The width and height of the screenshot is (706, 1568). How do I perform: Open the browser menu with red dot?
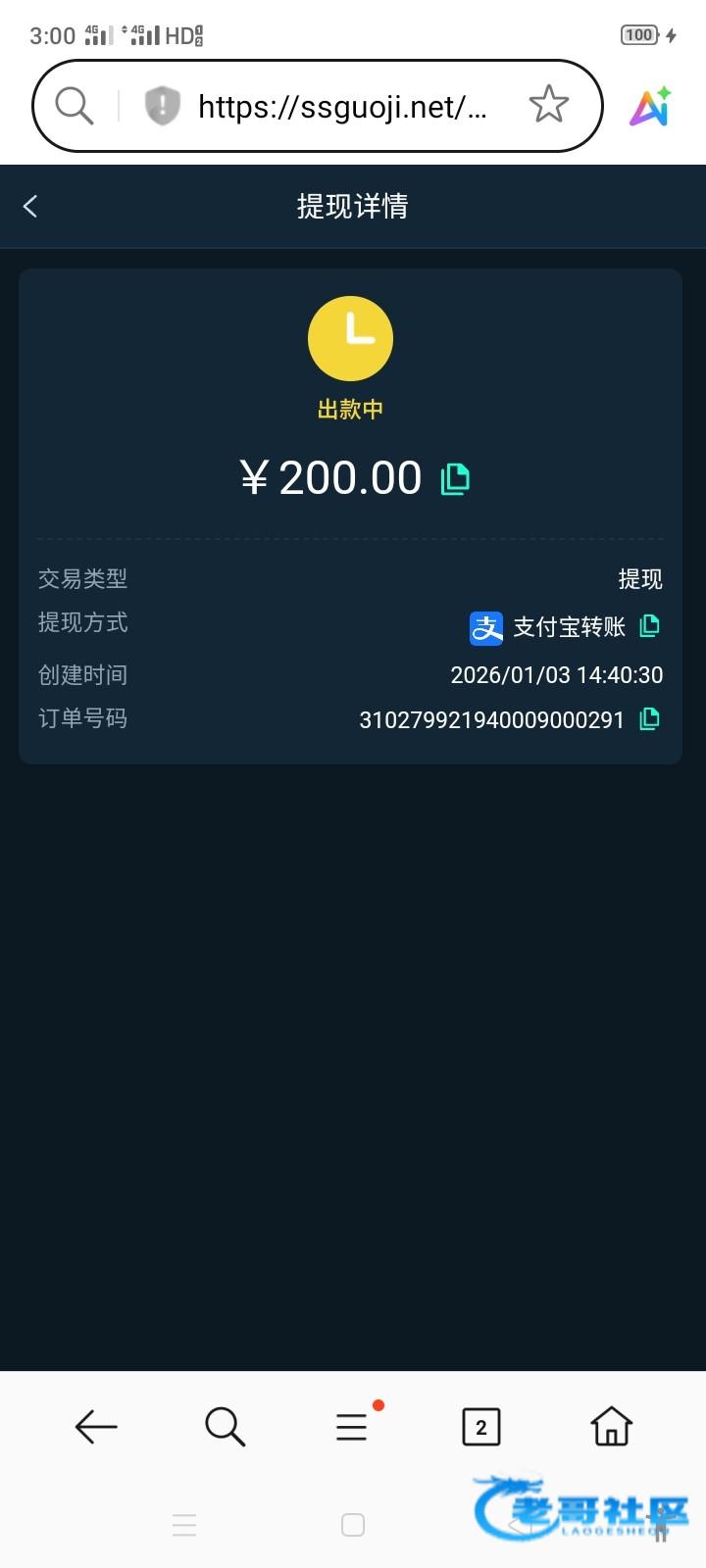pos(352,1427)
